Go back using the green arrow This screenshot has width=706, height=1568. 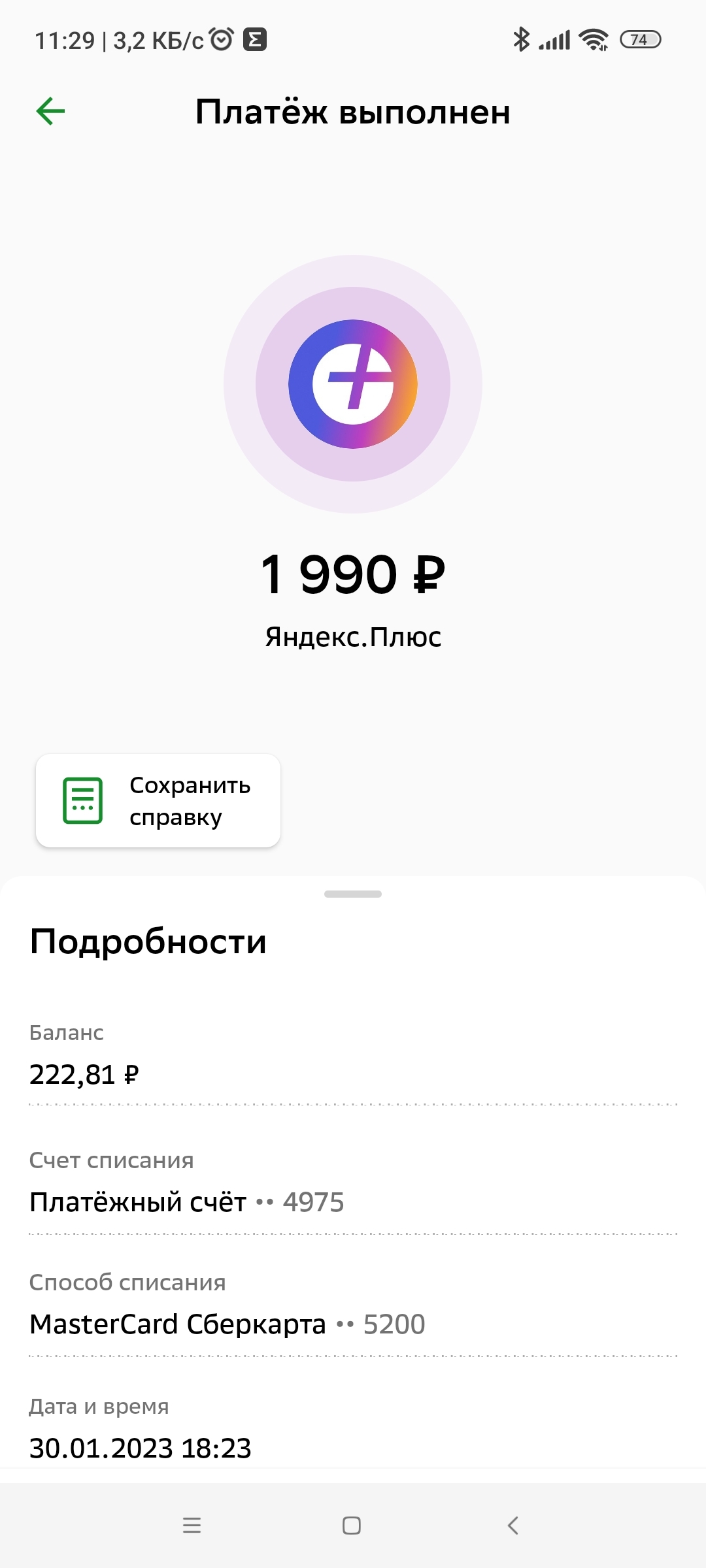(x=50, y=111)
